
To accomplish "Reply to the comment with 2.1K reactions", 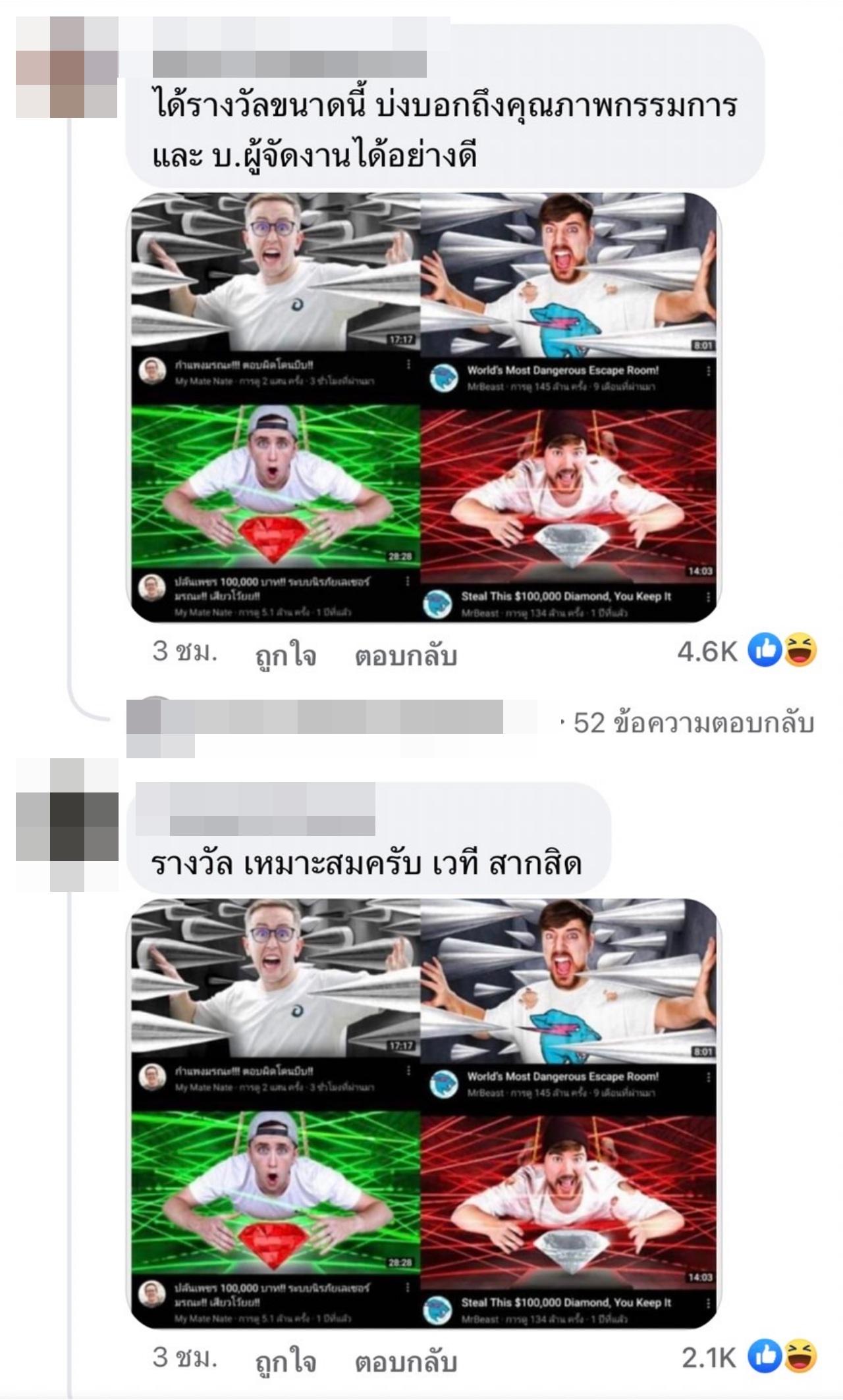I will [406, 1361].
